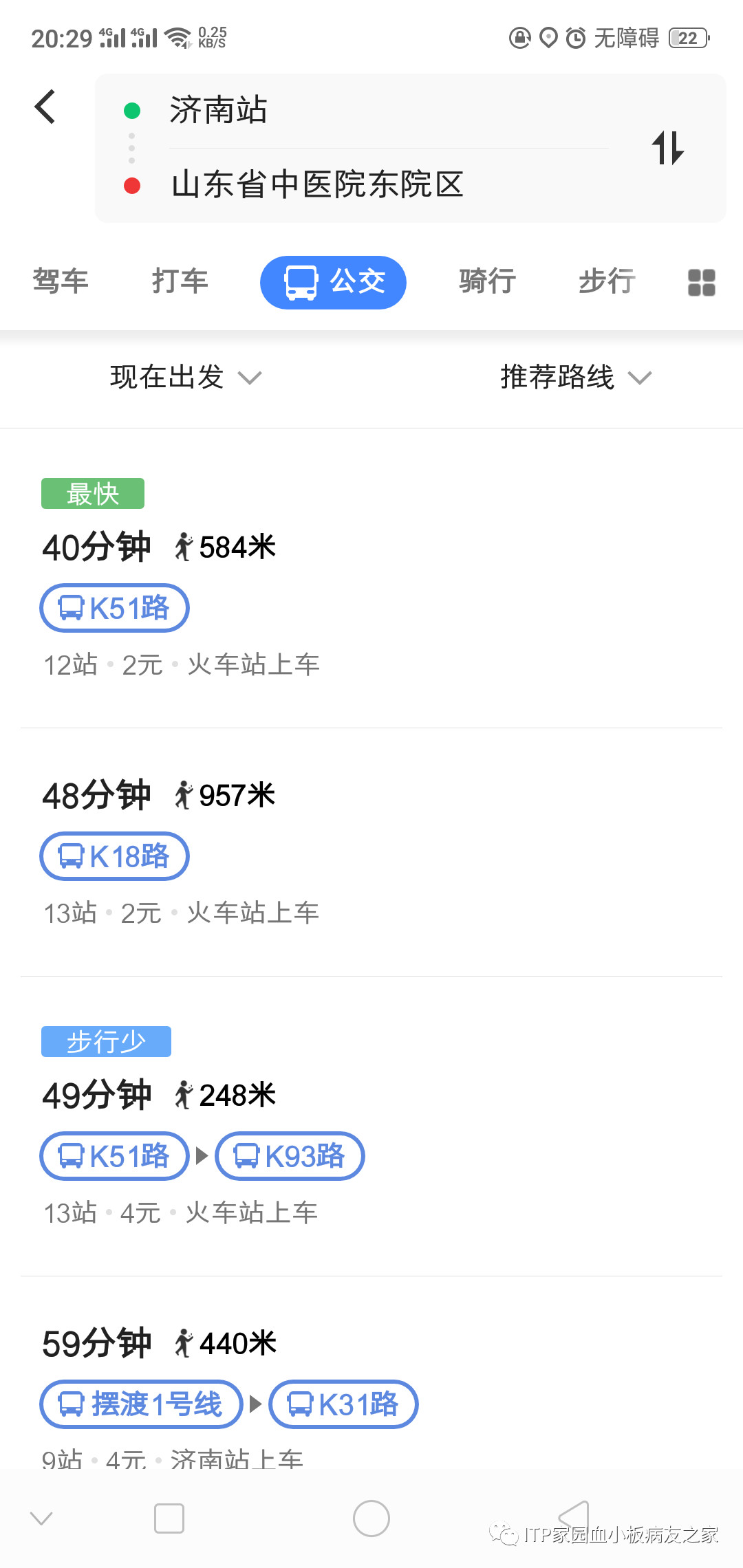Switch to the 驾车 tab
The width and height of the screenshot is (743, 1568).
click(61, 281)
